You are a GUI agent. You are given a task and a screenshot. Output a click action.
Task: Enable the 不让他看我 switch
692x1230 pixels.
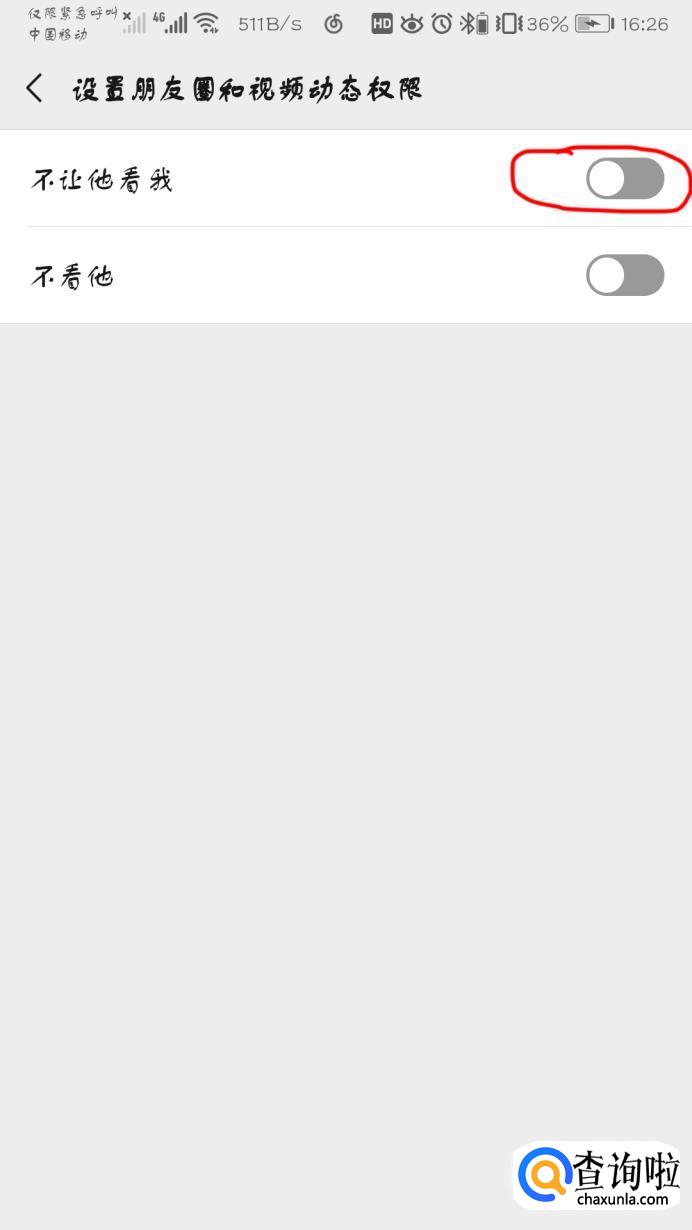point(625,179)
